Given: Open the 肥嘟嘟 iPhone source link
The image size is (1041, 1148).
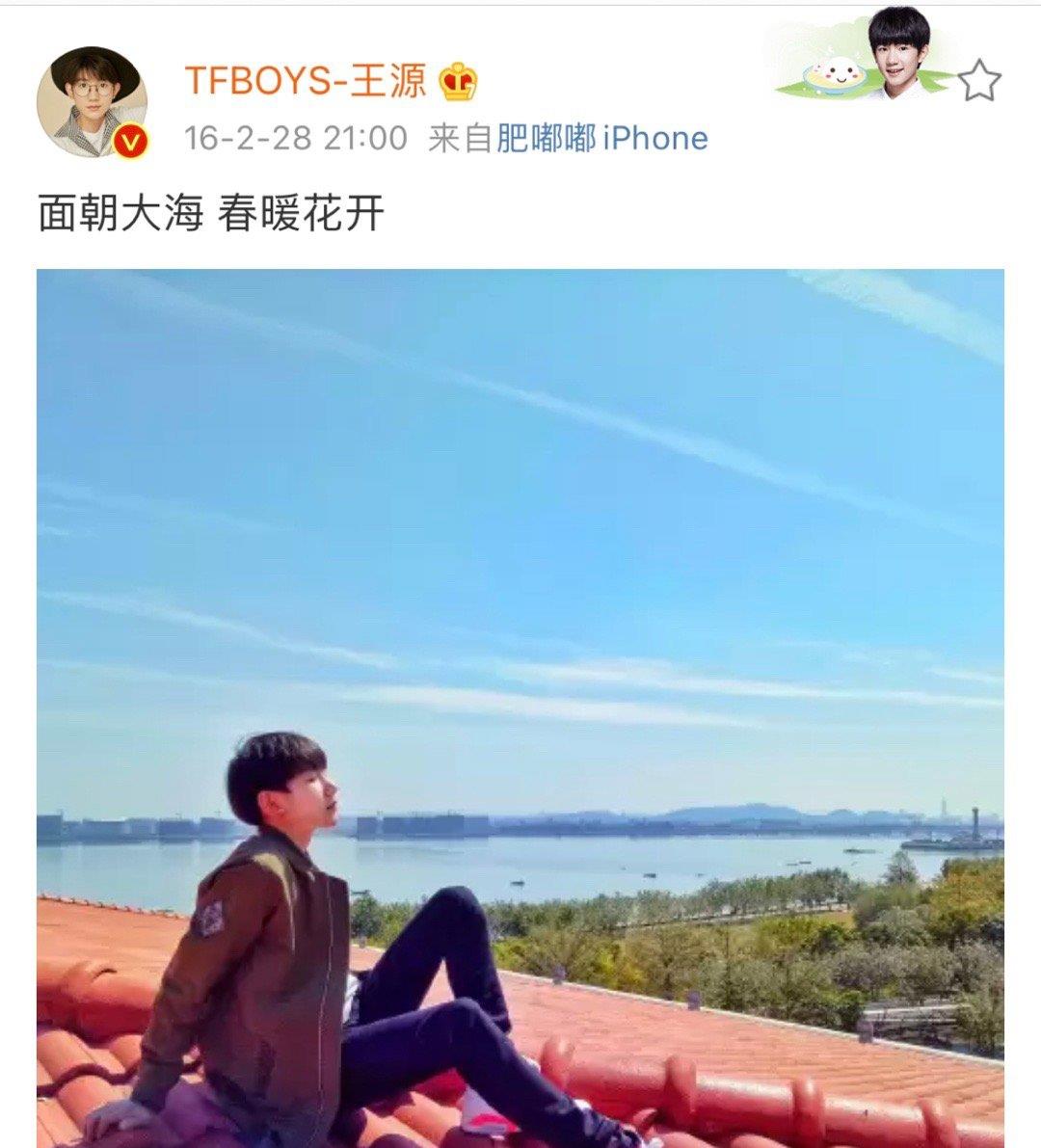Looking at the screenshot, I should pos(601,139).
